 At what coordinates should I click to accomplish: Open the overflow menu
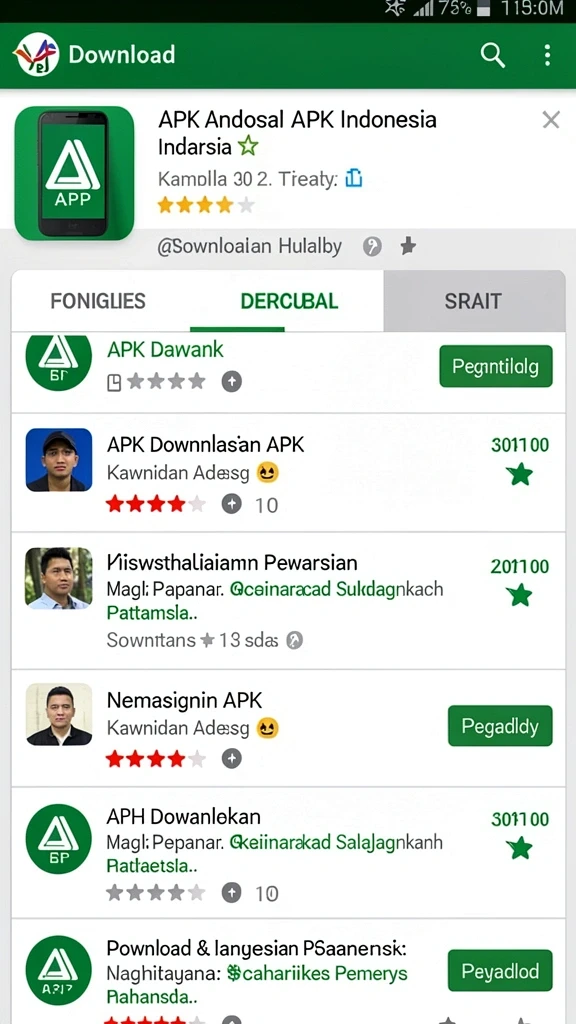coord(547,56)
